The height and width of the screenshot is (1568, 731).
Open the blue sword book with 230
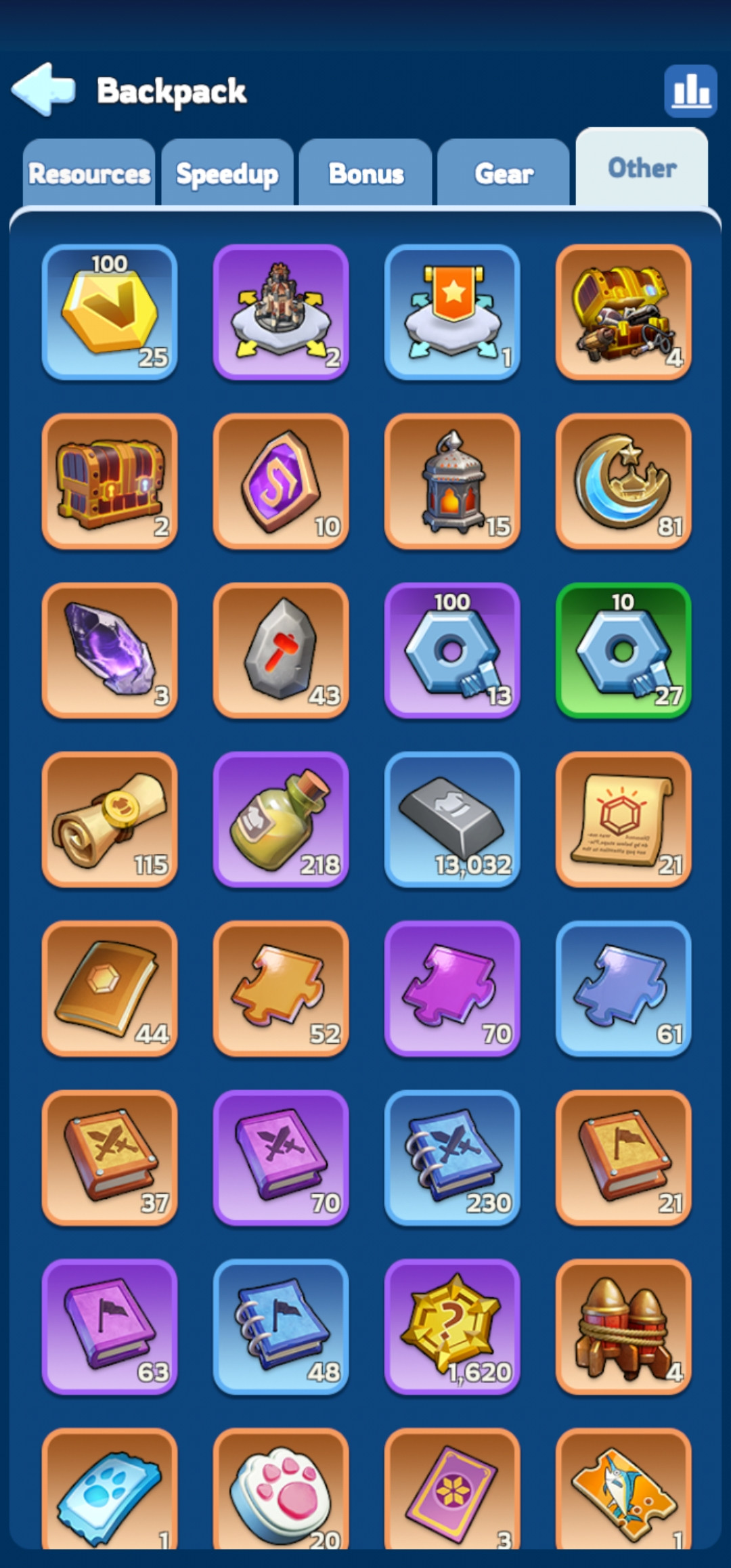tap(452, 1158)
